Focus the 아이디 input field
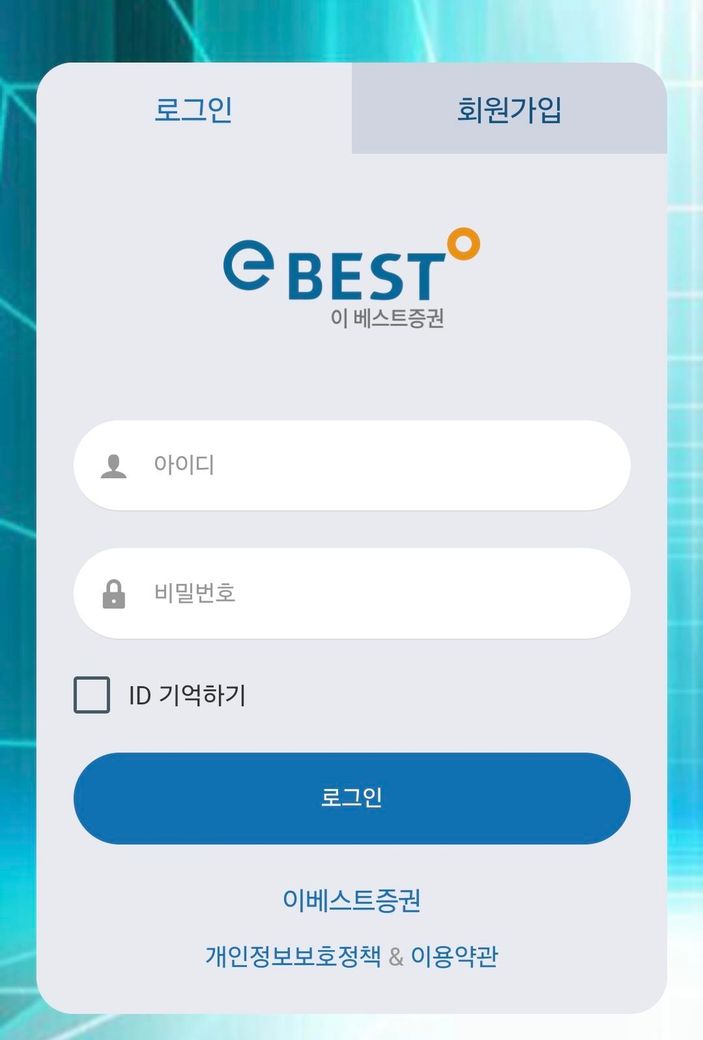The width and height of the screenshot is (703, 1040). pyautogui.click(x=352, y=465)
